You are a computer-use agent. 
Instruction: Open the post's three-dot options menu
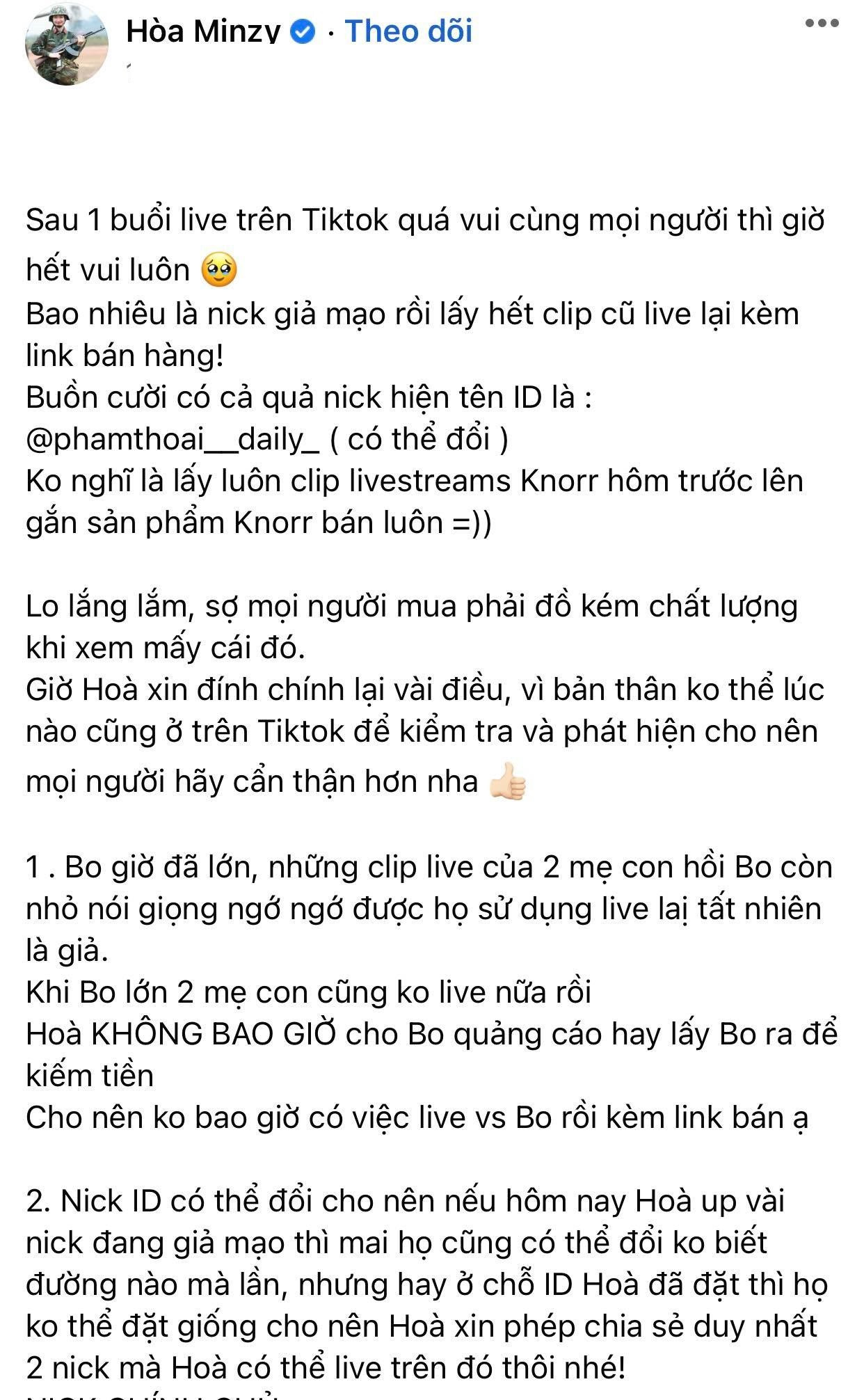(822, 24)
